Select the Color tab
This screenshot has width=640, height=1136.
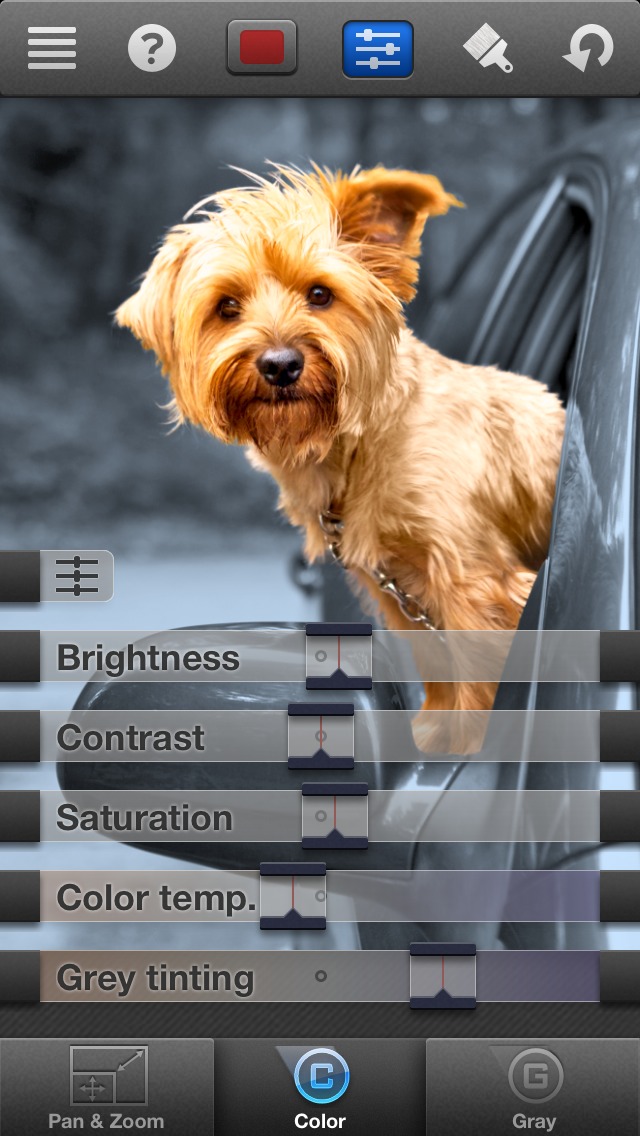pyautogui.click(x=320, y=1088)
